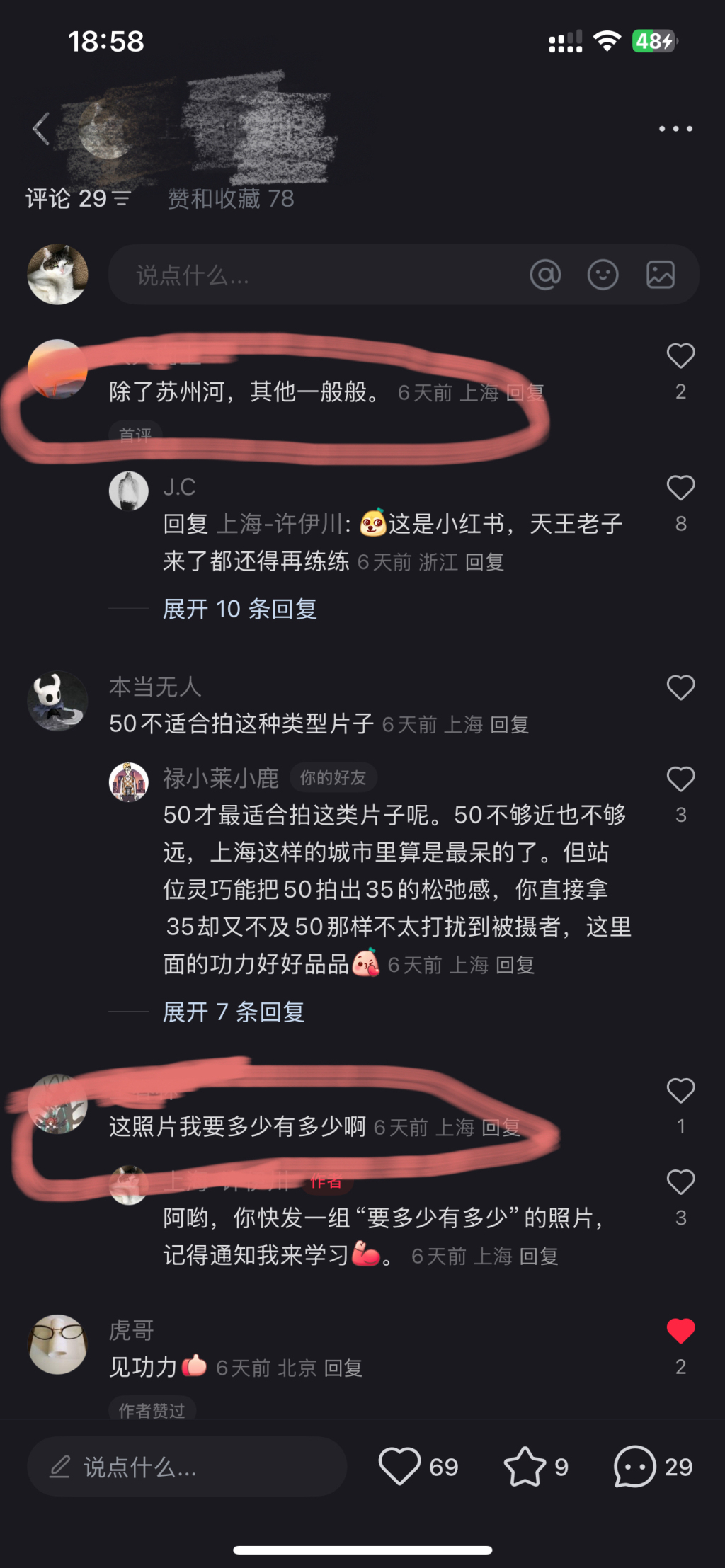Like 本当无人's comment

point(680,688)
